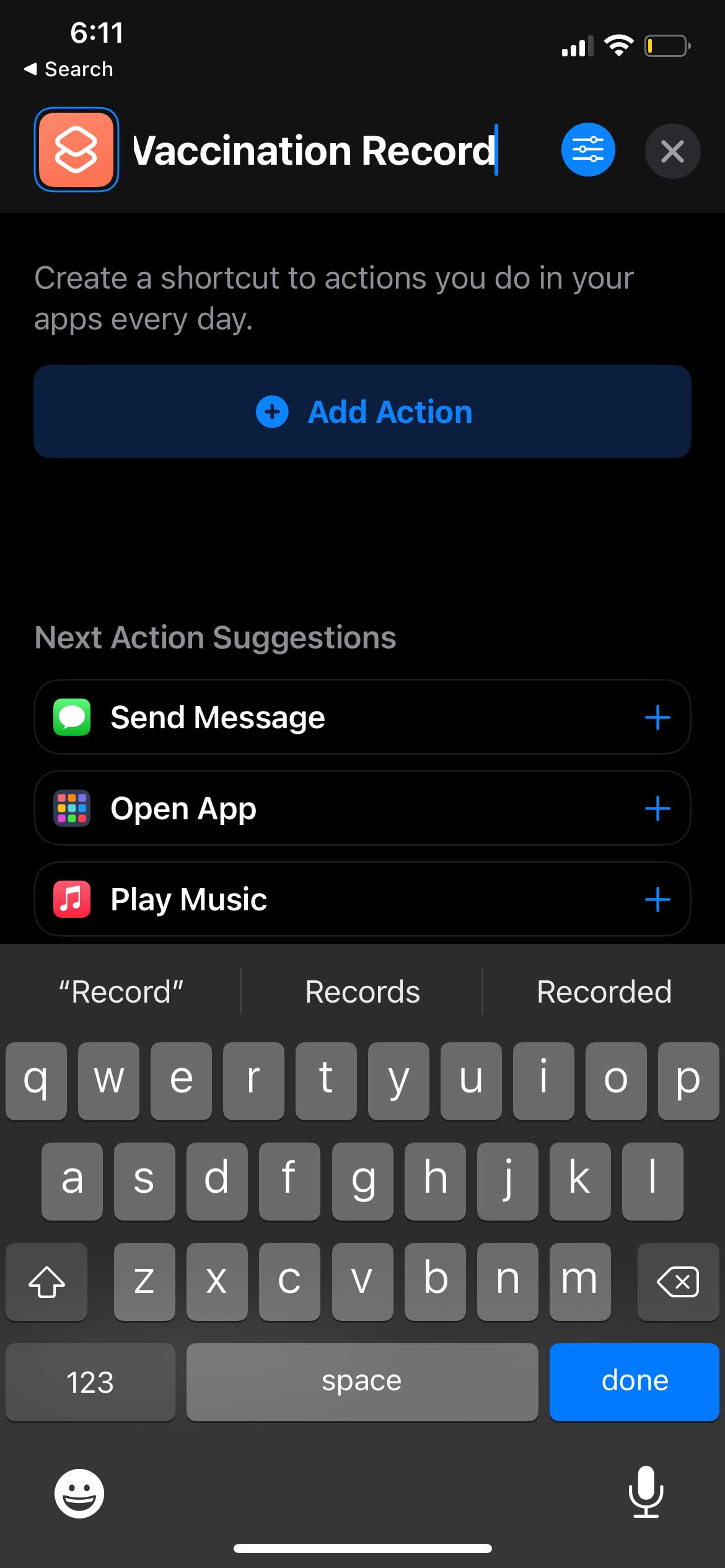Start dictation with the microphone
This screenshot has width=725, height=1568.
646,1492
